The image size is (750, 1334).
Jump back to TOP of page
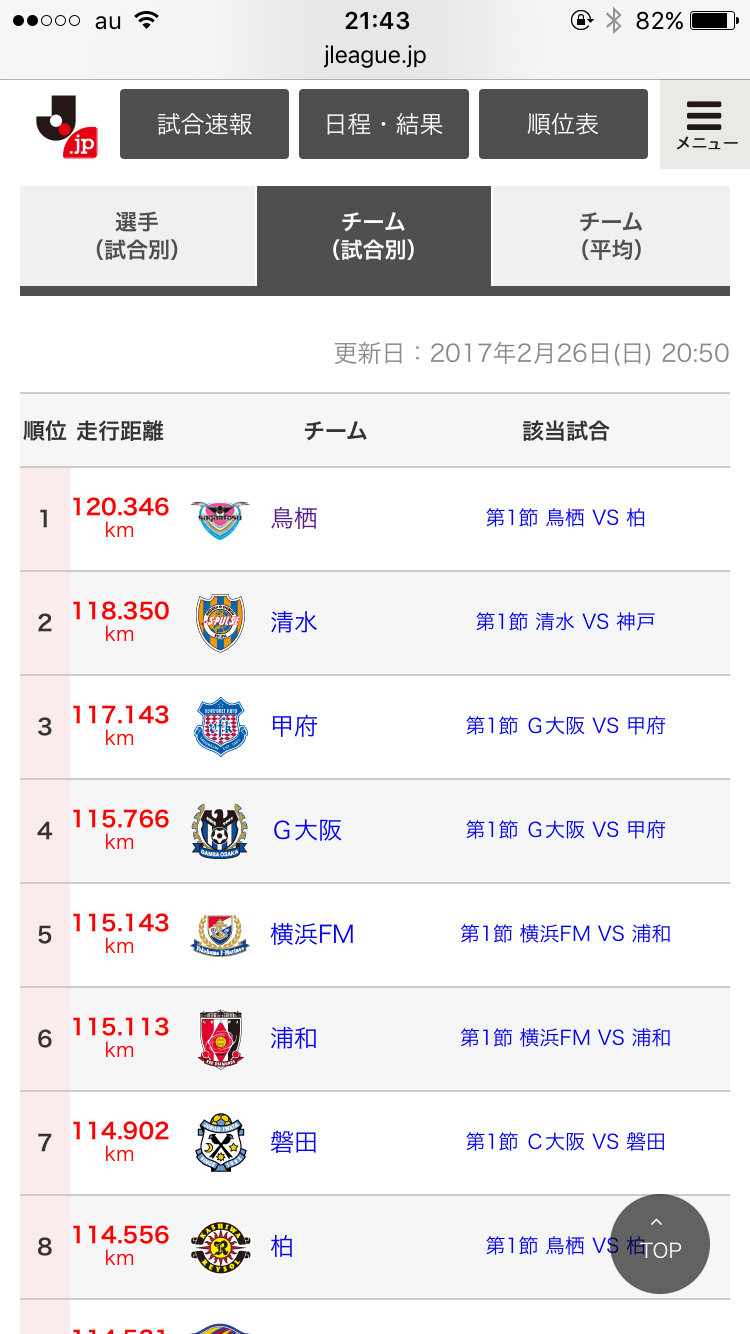[660, 1244]
